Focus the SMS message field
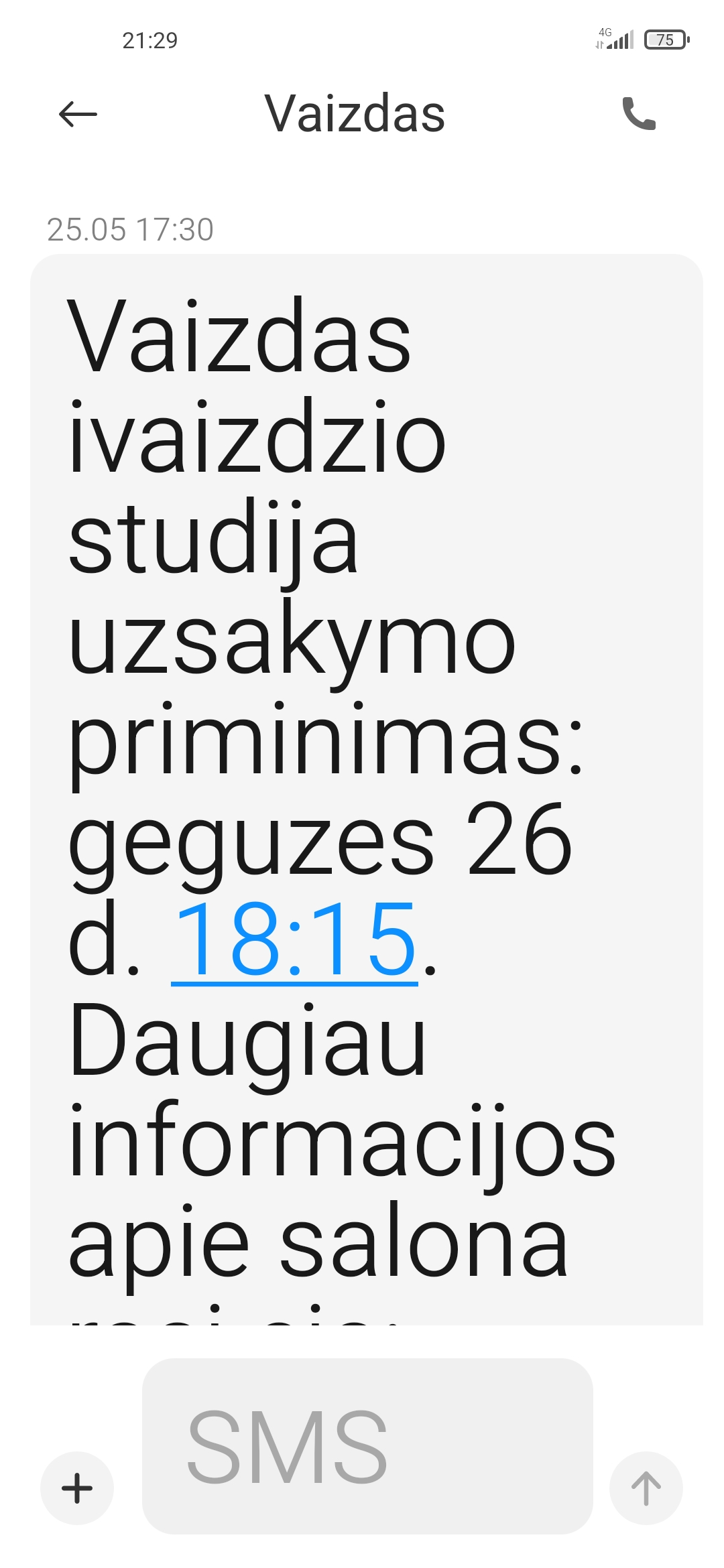 pyautogui.click(x=367, y=1446)
